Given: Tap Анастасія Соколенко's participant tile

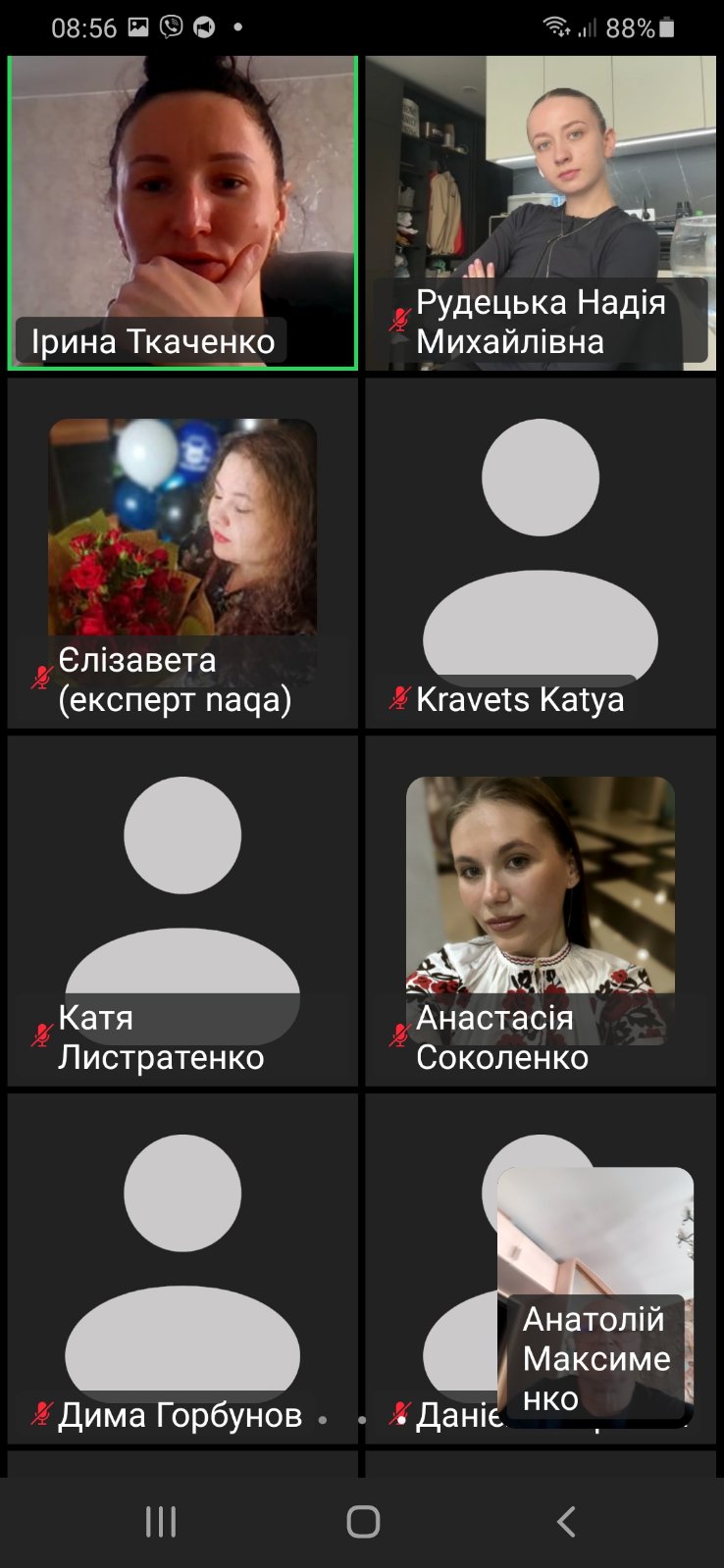Looking at the screenshot, I should point(540,910).
